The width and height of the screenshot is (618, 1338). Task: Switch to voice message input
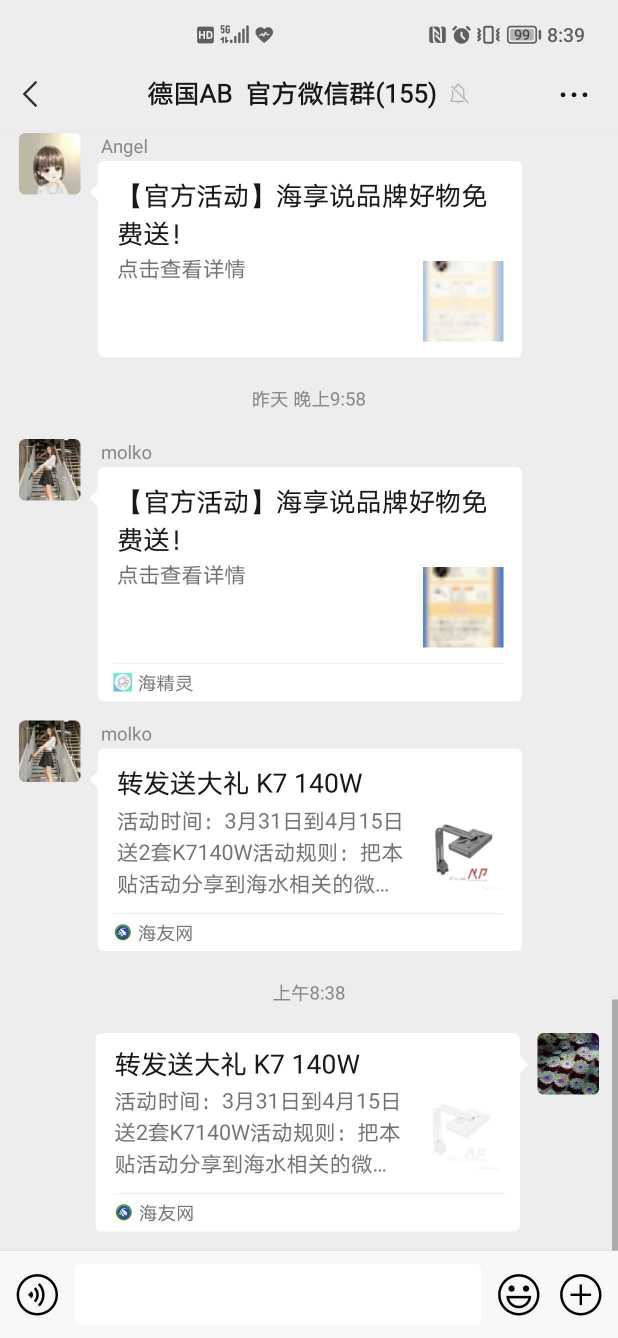pos(37,1295)
